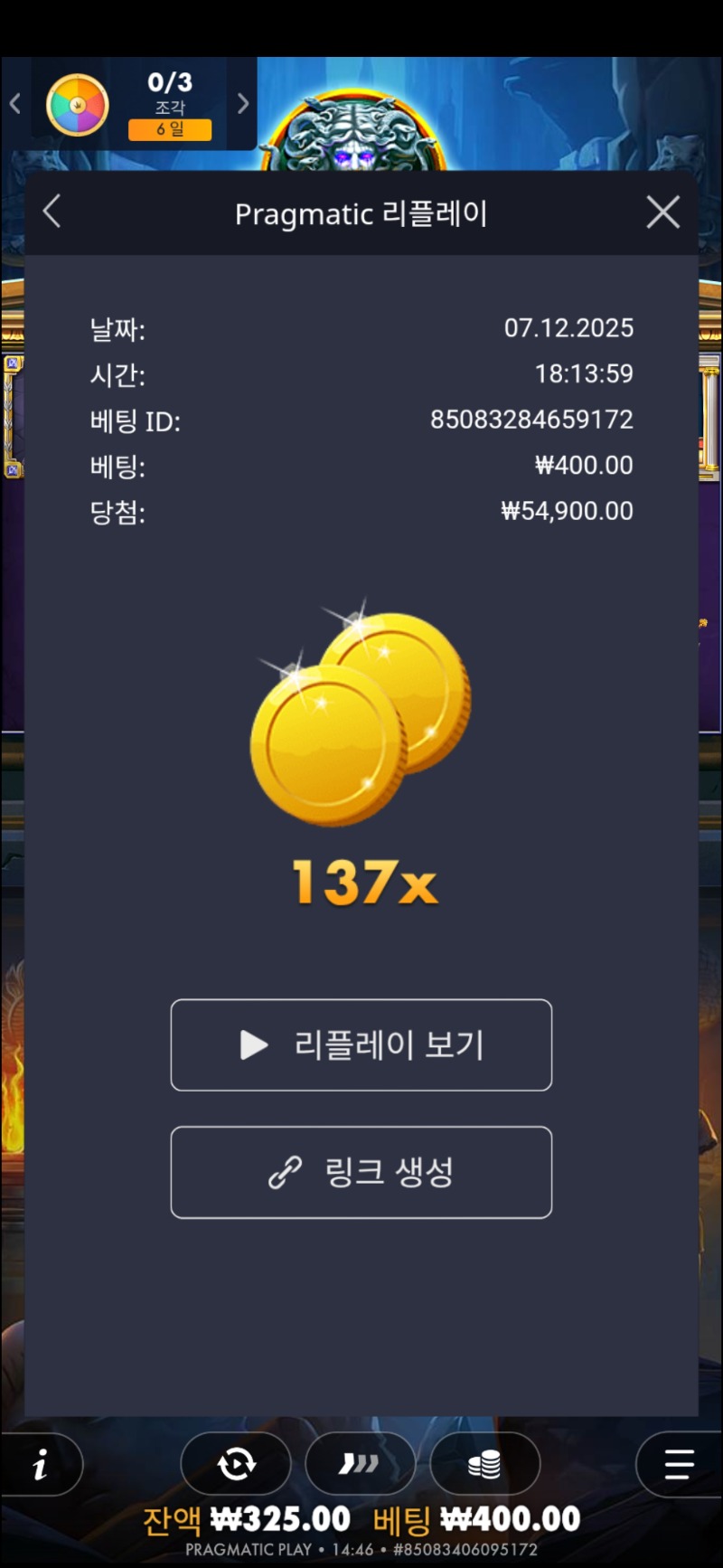Go back using the dialog's left arrow

click(x=51, y=212)
